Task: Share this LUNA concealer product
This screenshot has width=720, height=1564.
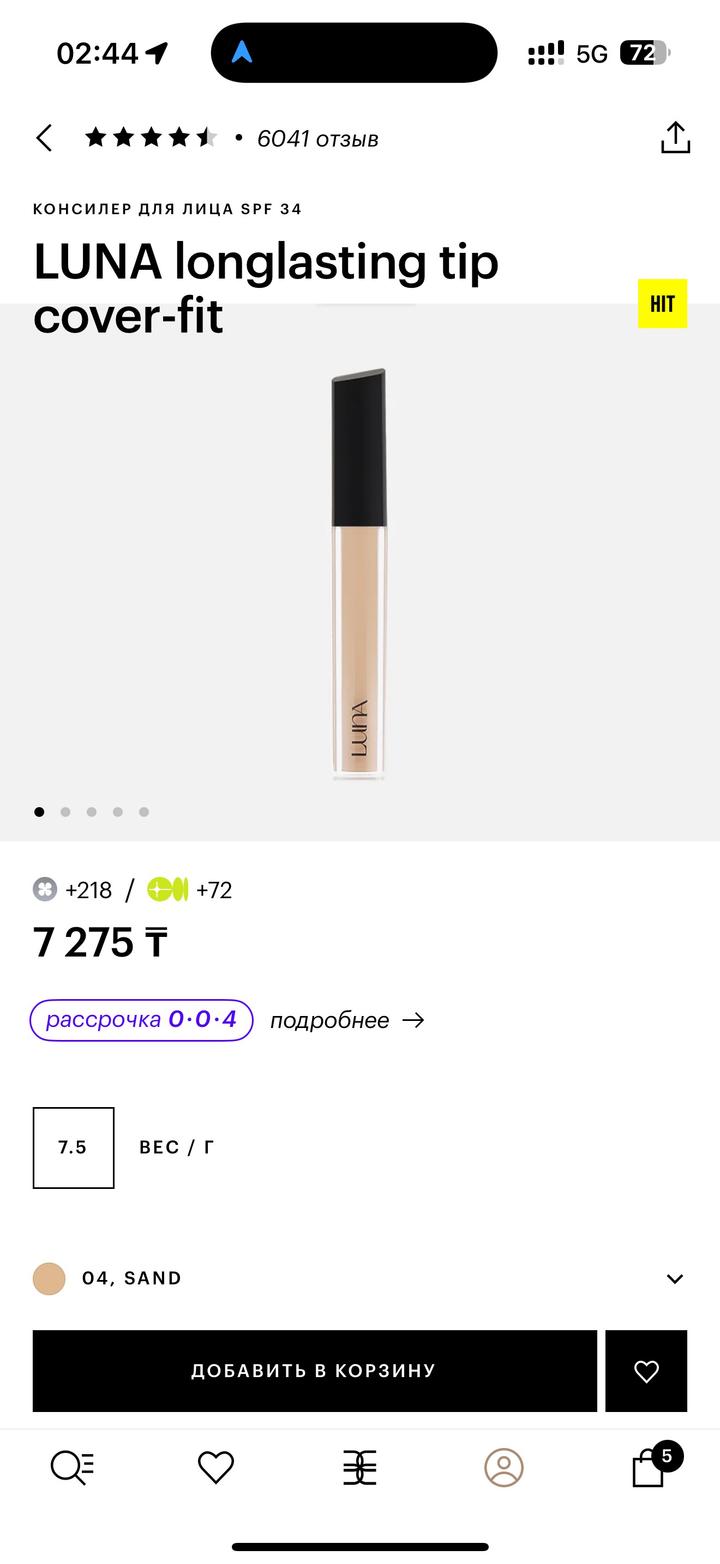Action: pyautogui.click(x=676, y=137)
